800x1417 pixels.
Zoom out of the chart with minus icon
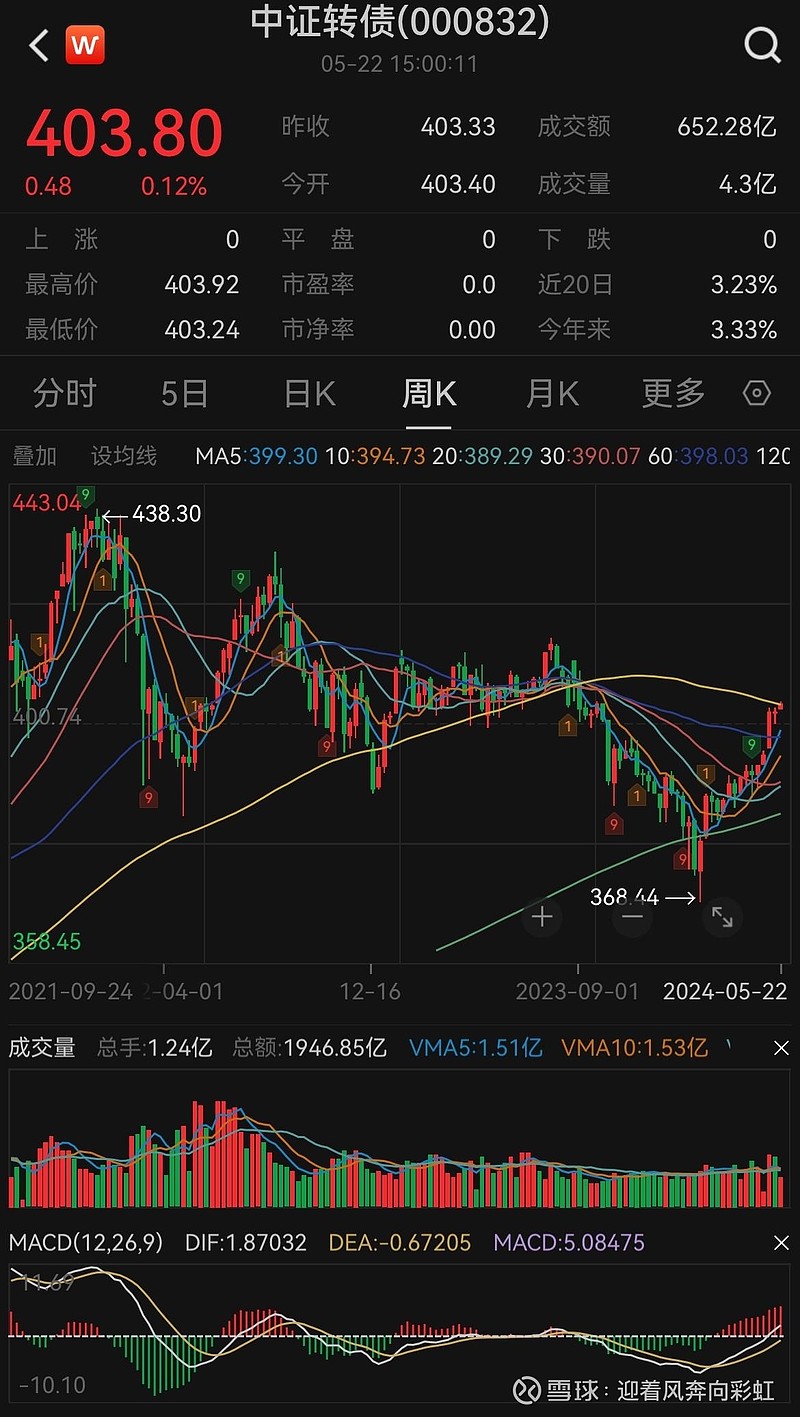[x=632, y=916]
